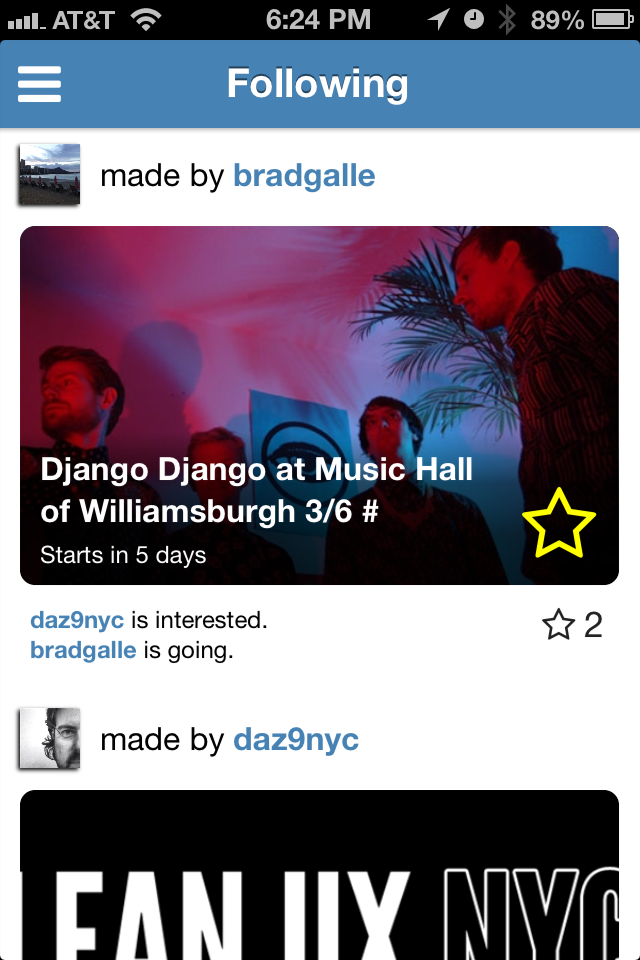The width and height of the screenshot is (640, 960).
Task: Open bradgalle's profile from the made by line
Action: (x=304, y=177)
